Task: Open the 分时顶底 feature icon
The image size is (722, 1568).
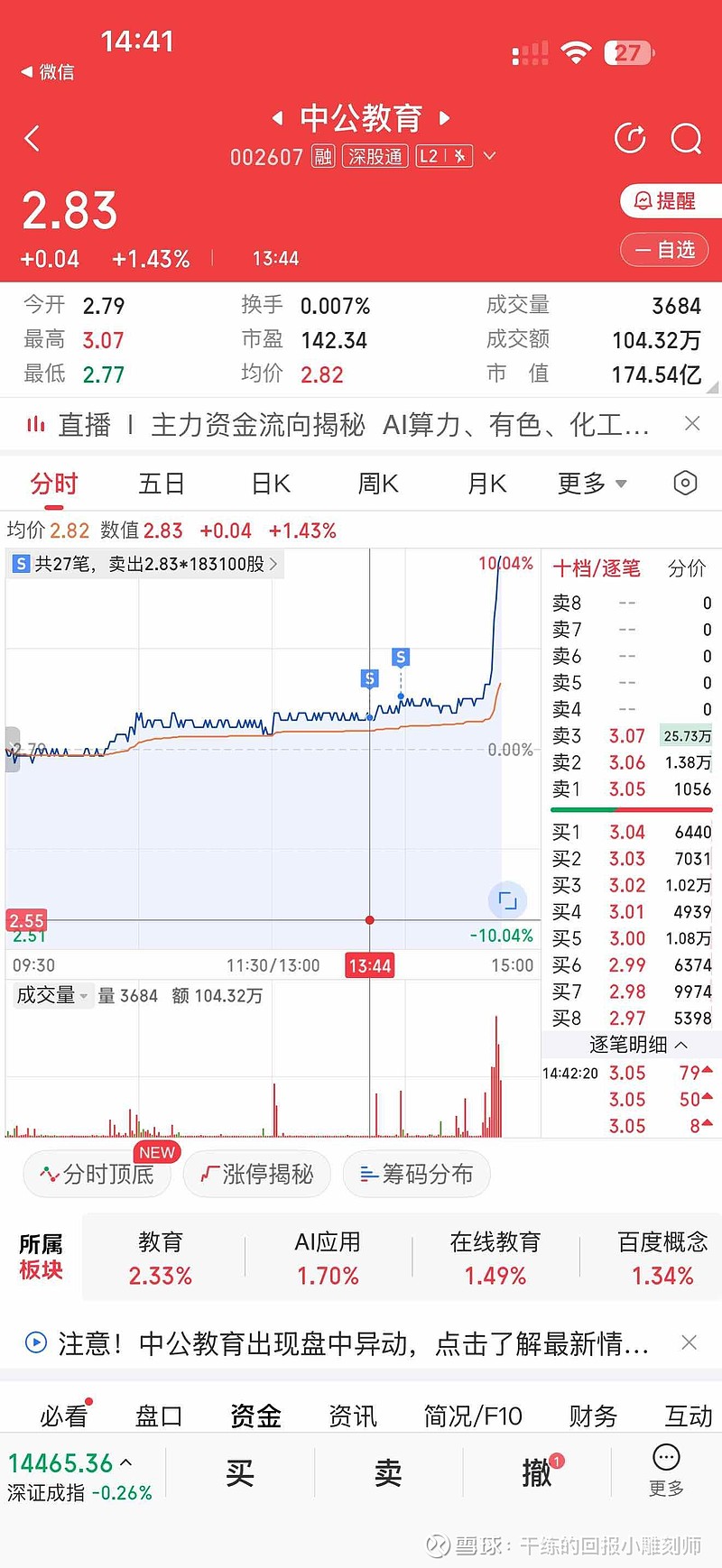Action: [97, 1174]
